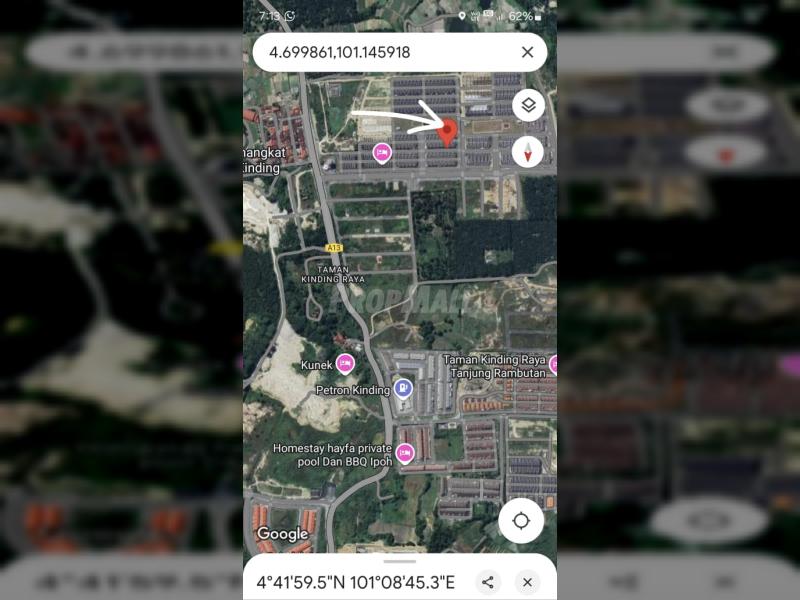The image size is (800, 600).
Task: Center the map on my location
Action: (521, 520)
